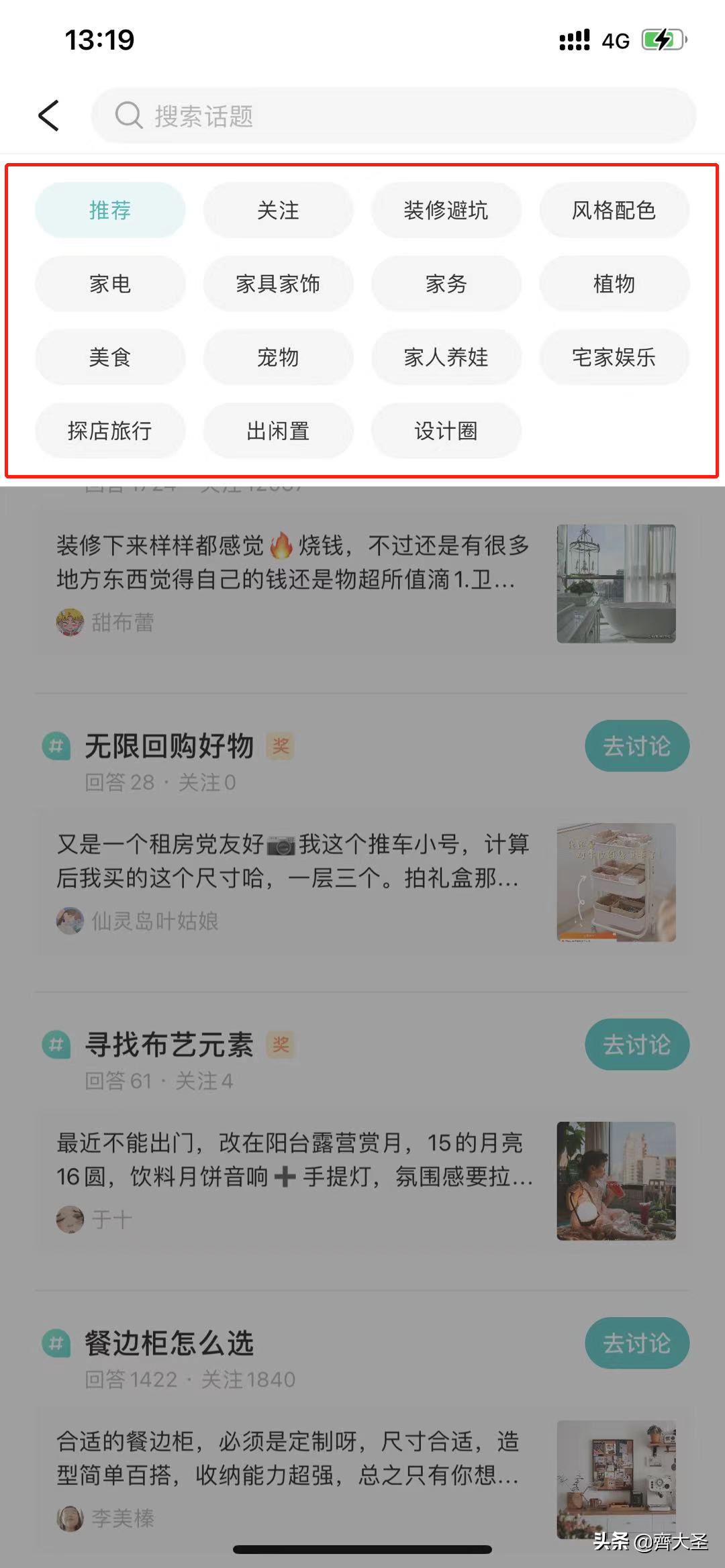Image resolution: width=725 pixels, height=1568 pixels.
Task: Go back using the back arrow
Action: click(x=49, y=115)
